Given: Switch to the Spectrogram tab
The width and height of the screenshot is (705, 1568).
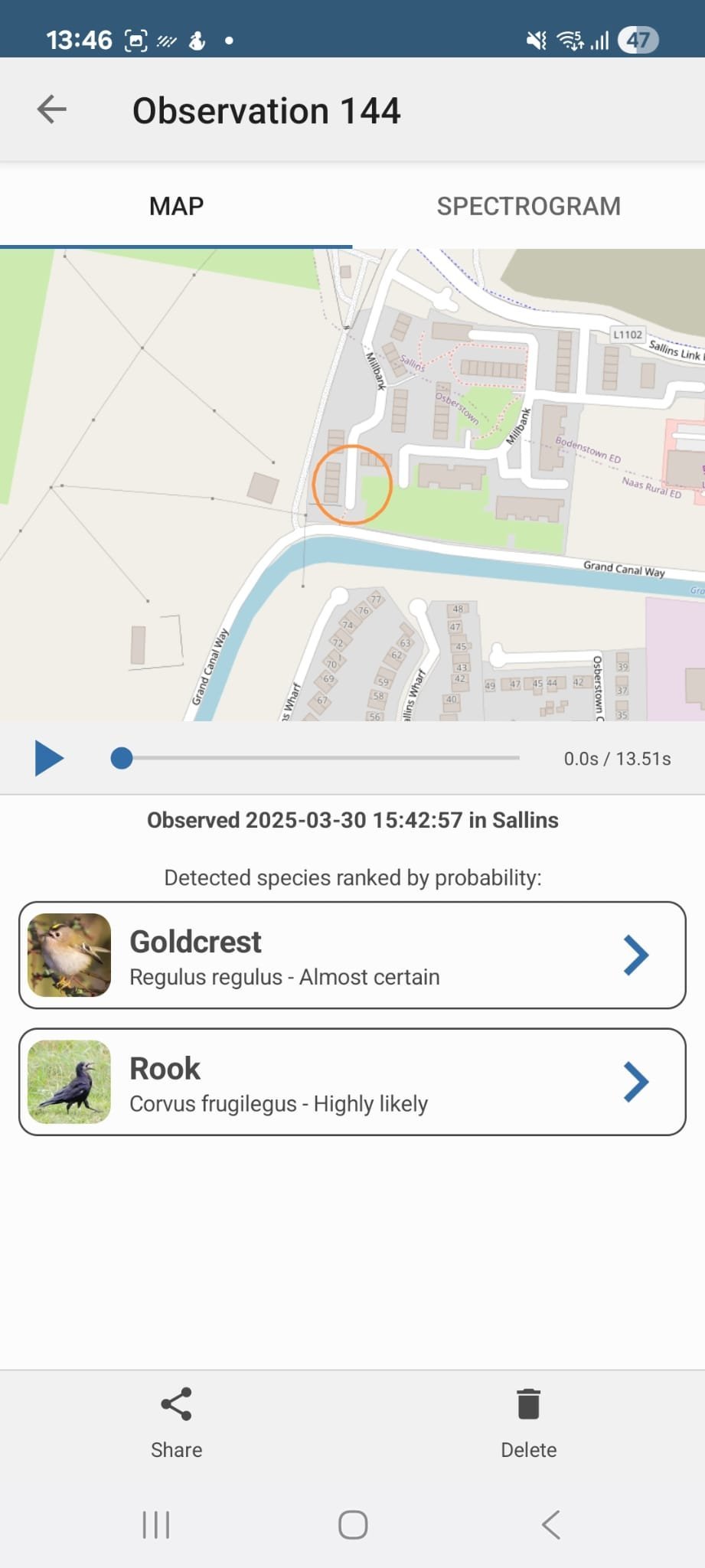Looking at the screenshot, I should 528,206.
